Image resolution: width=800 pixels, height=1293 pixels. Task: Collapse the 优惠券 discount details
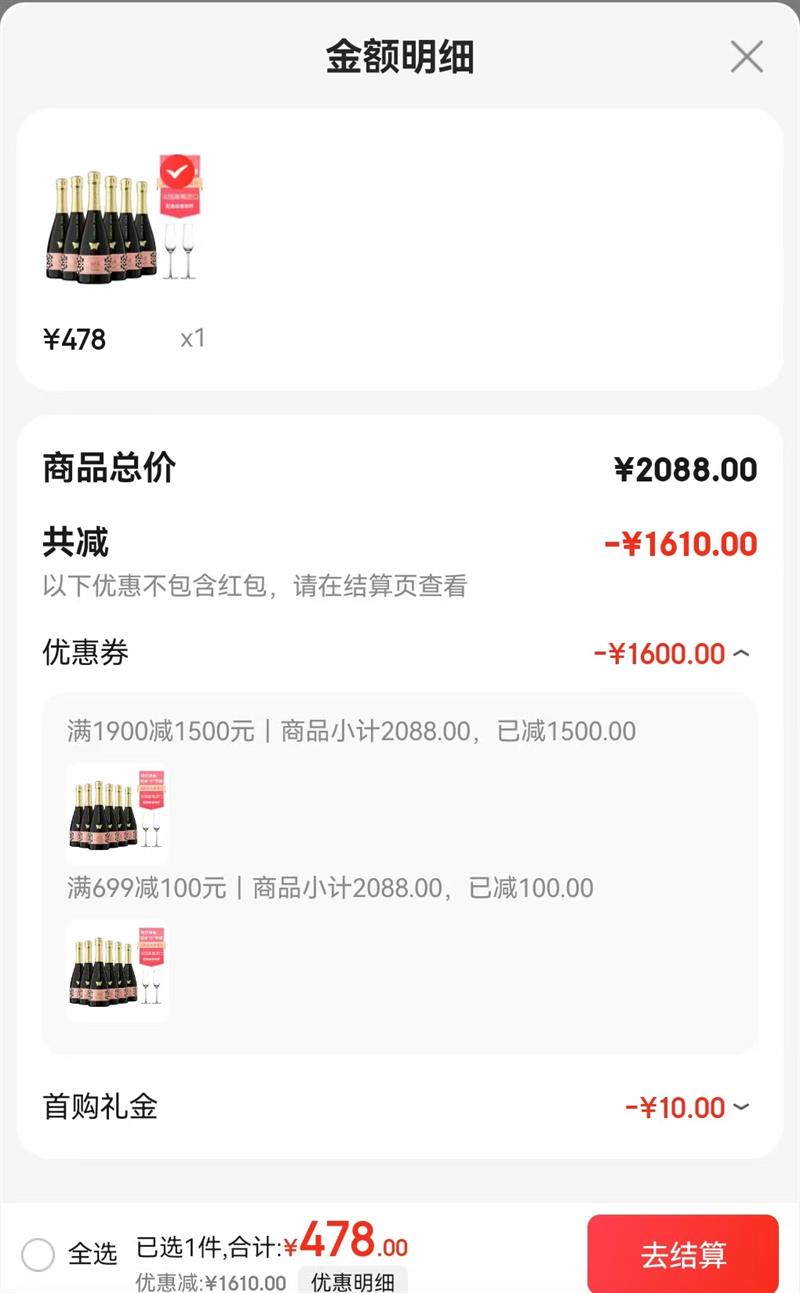[741, 654]
